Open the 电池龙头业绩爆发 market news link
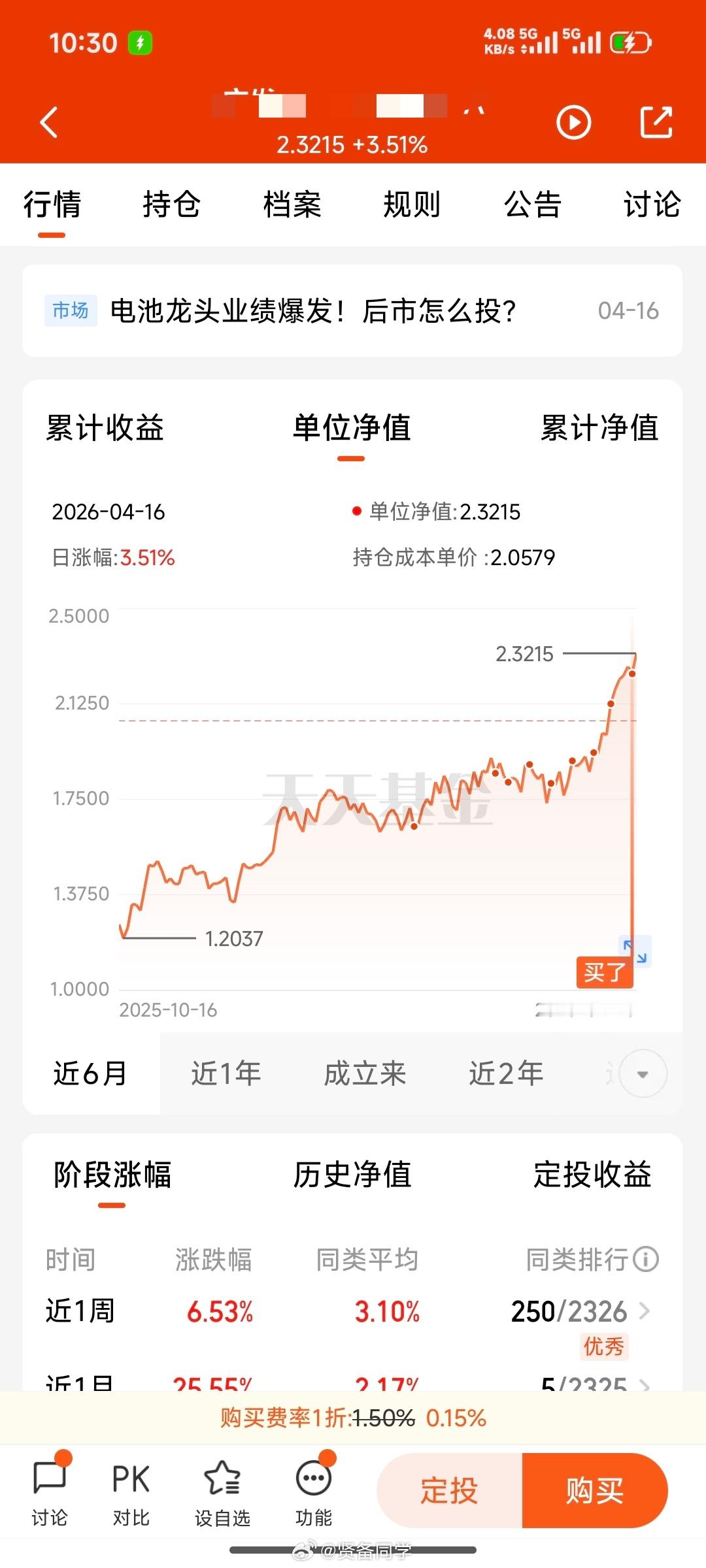Screen dimensions: 706x1568 pos(314,310)
